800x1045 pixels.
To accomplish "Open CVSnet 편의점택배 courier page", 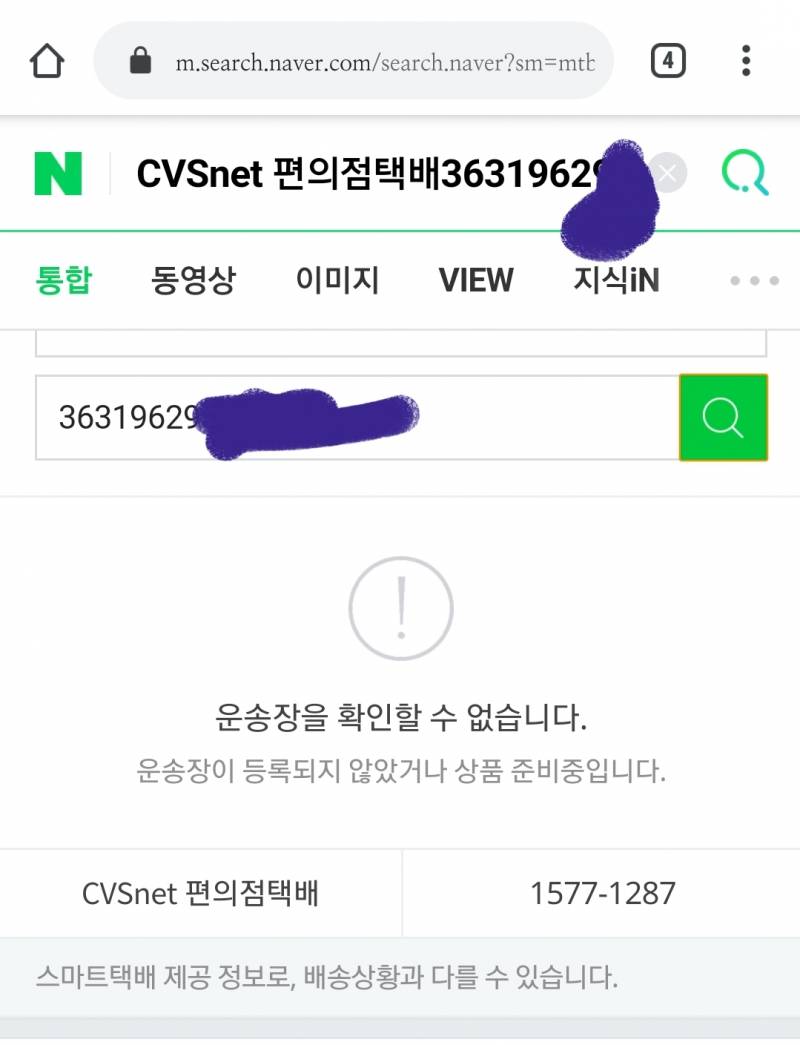I will tap(200, 893).
